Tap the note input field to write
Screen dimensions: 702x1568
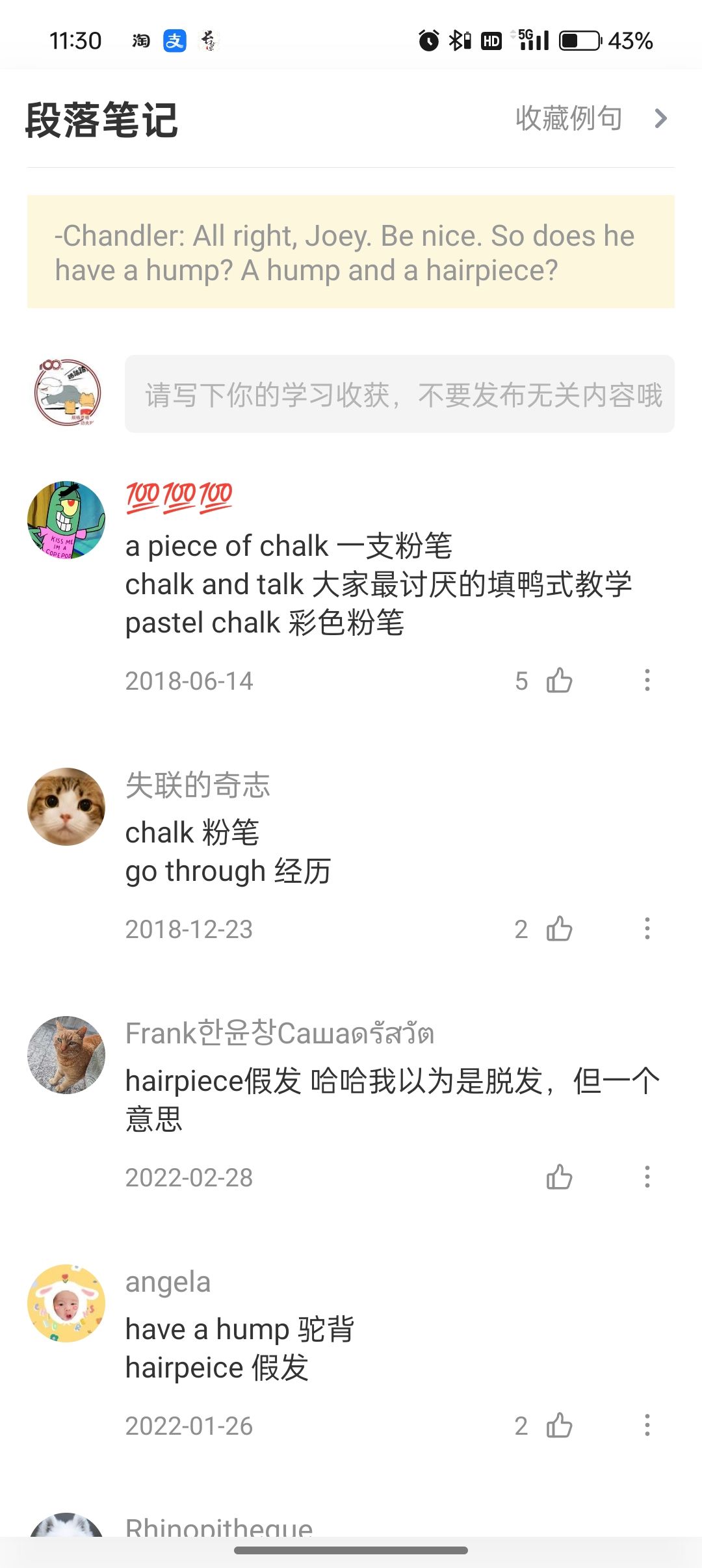pyautogui.click(x=400, y=394)
